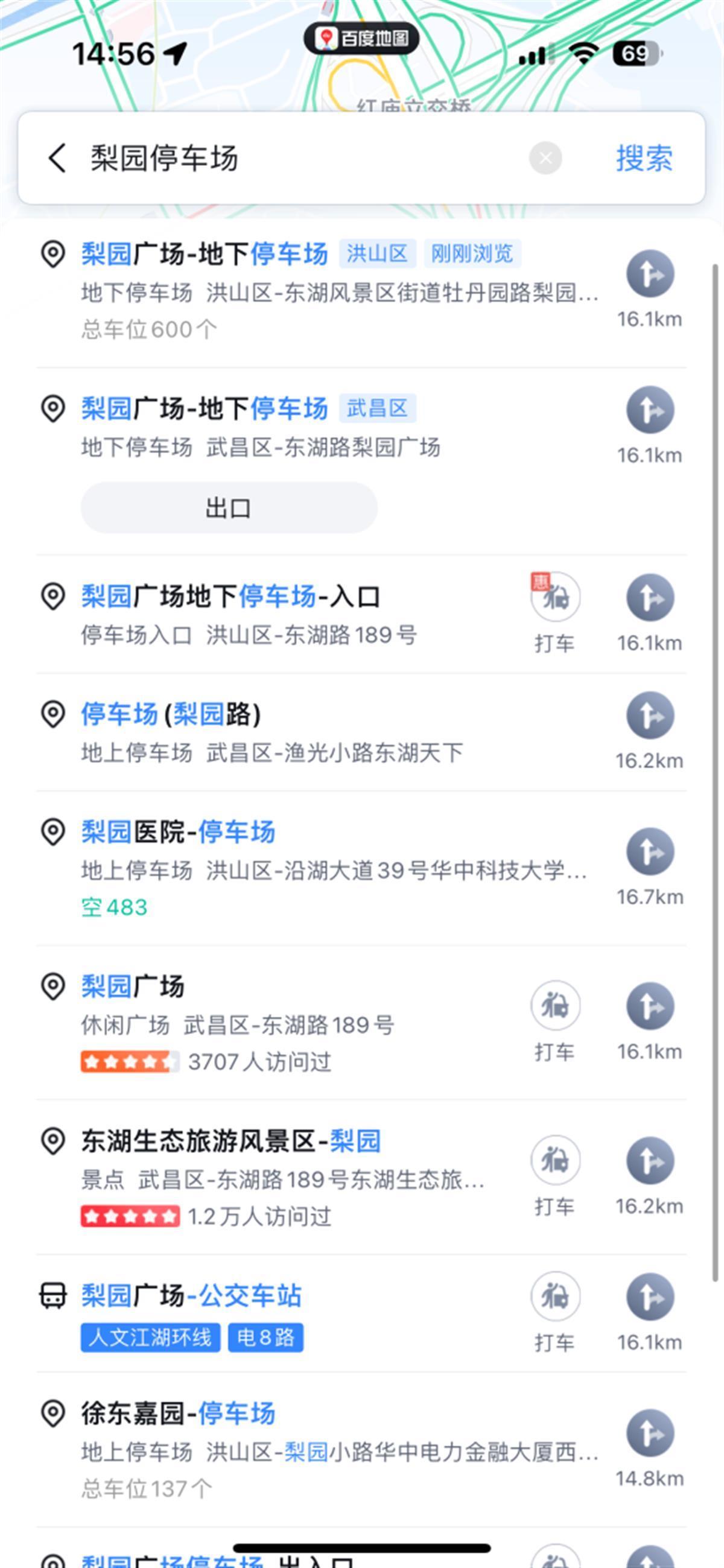The width and height of the screenshot is (724, 1568).
Task: Navigate to 东湖生态旅游风景区-梨园
Action: point(650,1161)
